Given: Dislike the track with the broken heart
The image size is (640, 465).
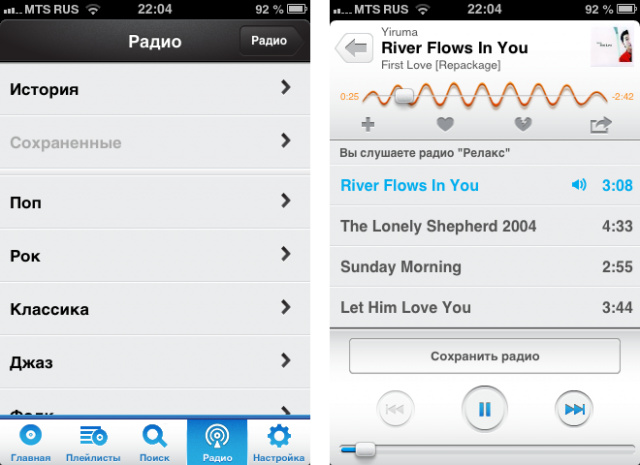Looking at the screenshot, I should coord(522,125).
